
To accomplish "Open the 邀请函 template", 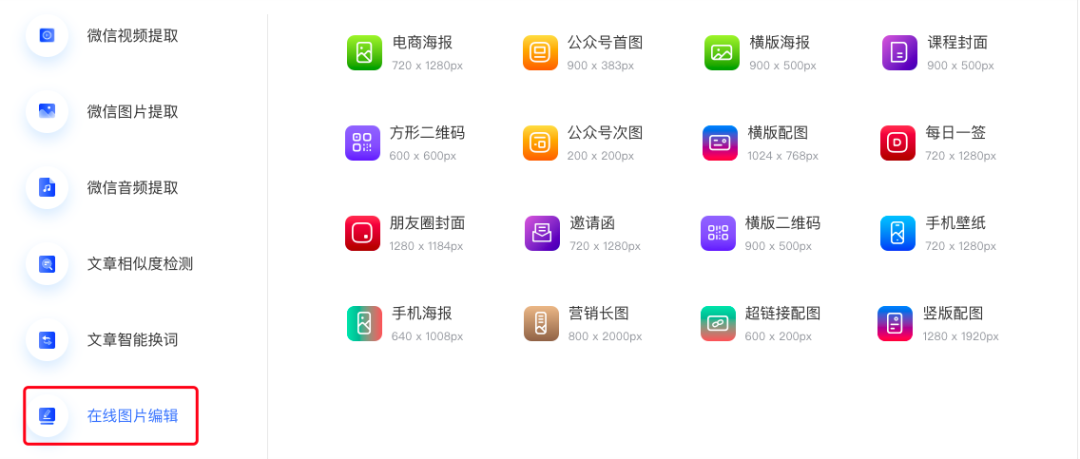I will click(583, 234).
